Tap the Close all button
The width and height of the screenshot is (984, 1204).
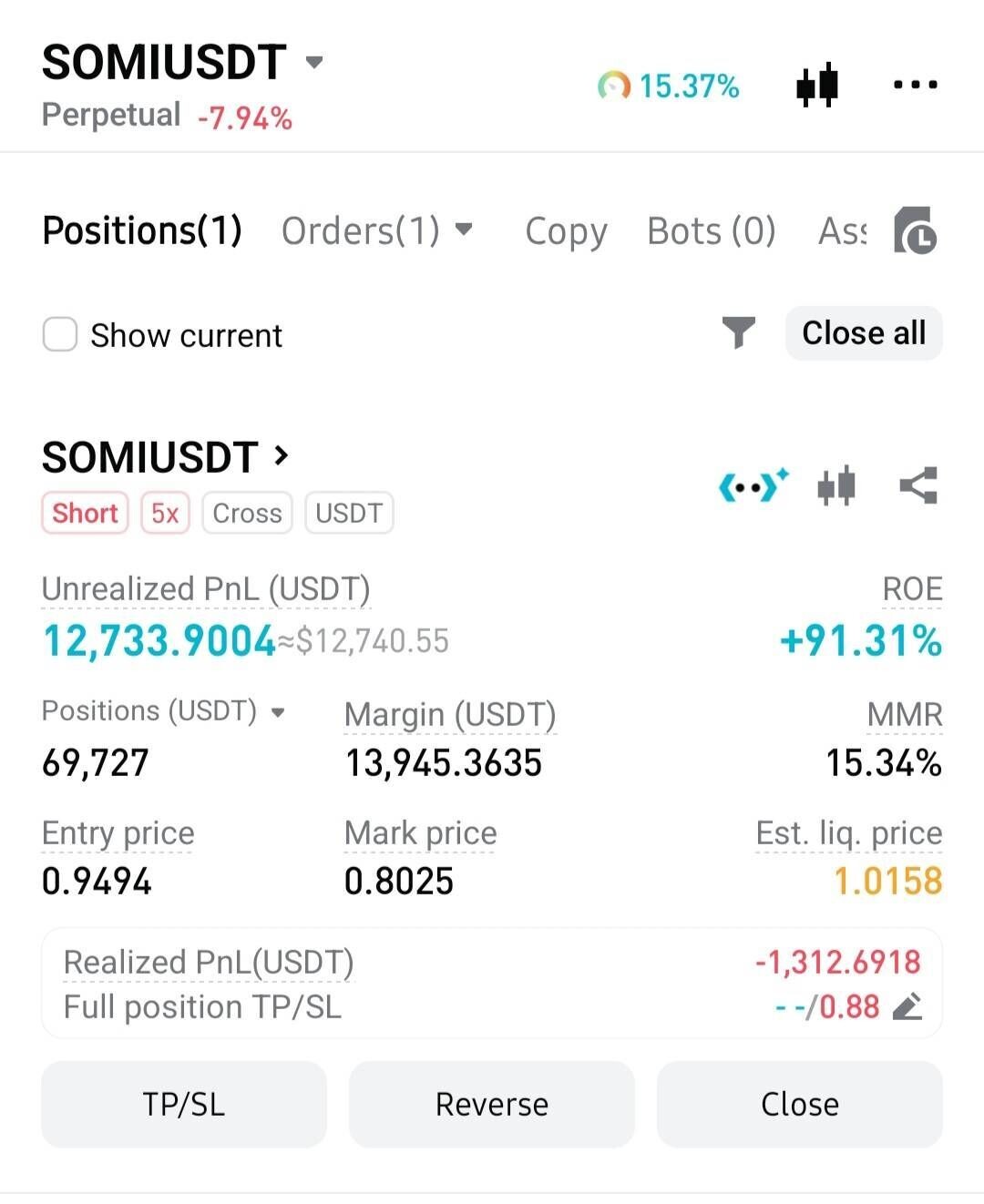point(863,333)
